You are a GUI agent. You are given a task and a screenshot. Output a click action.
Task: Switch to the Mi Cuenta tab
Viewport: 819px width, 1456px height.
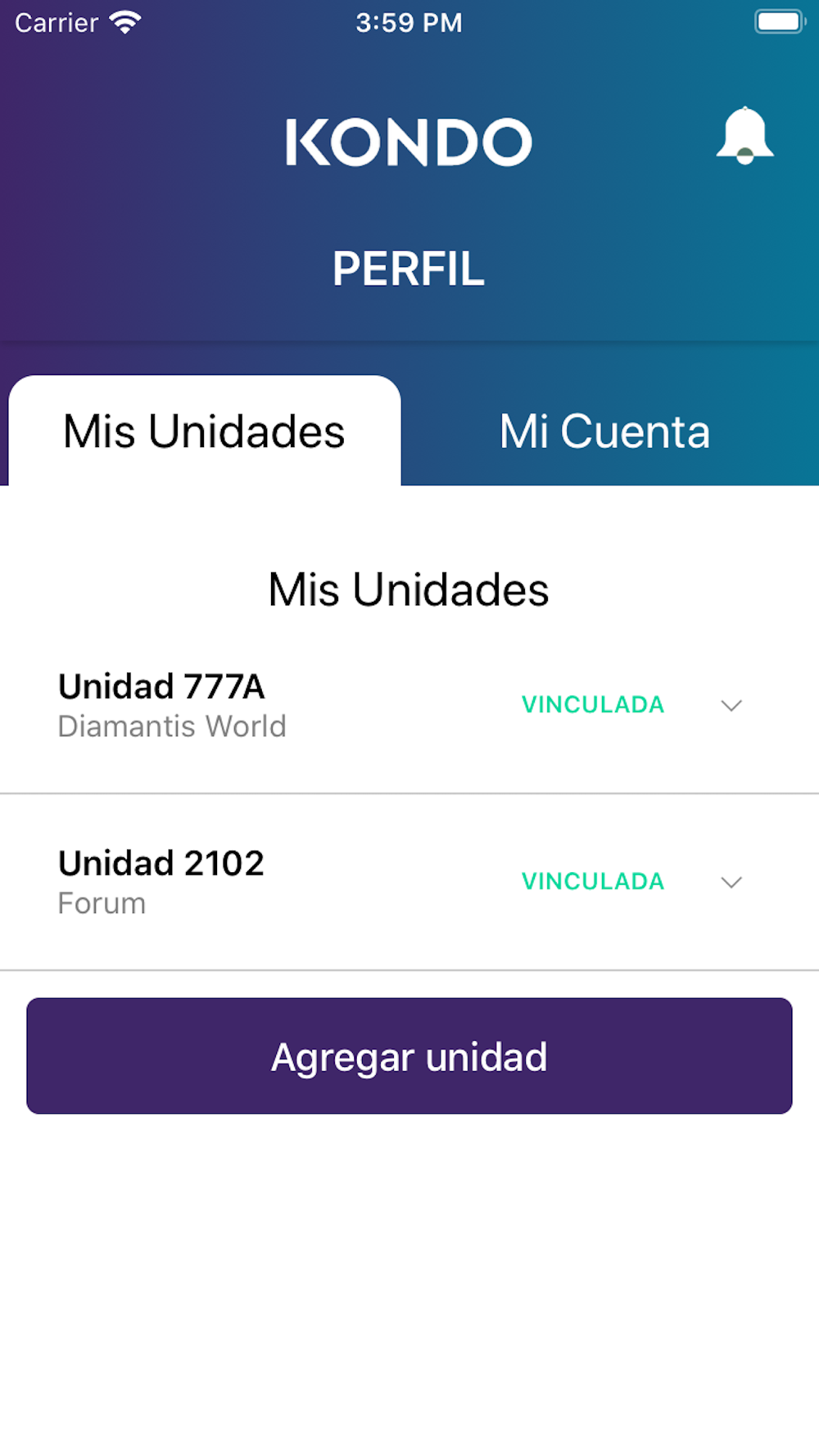click(x=604, y=432)
